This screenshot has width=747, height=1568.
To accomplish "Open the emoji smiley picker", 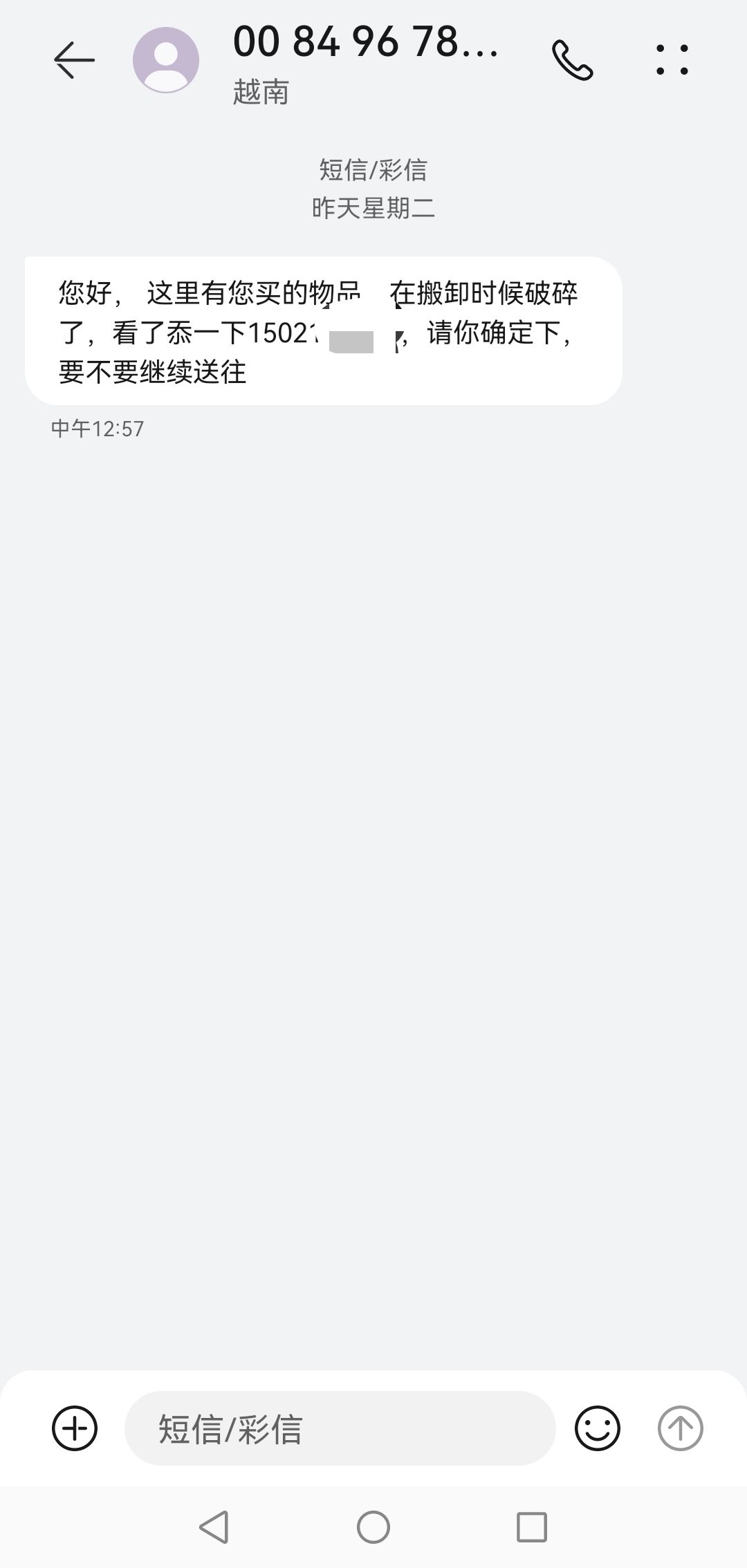I will coord(597,1428).
